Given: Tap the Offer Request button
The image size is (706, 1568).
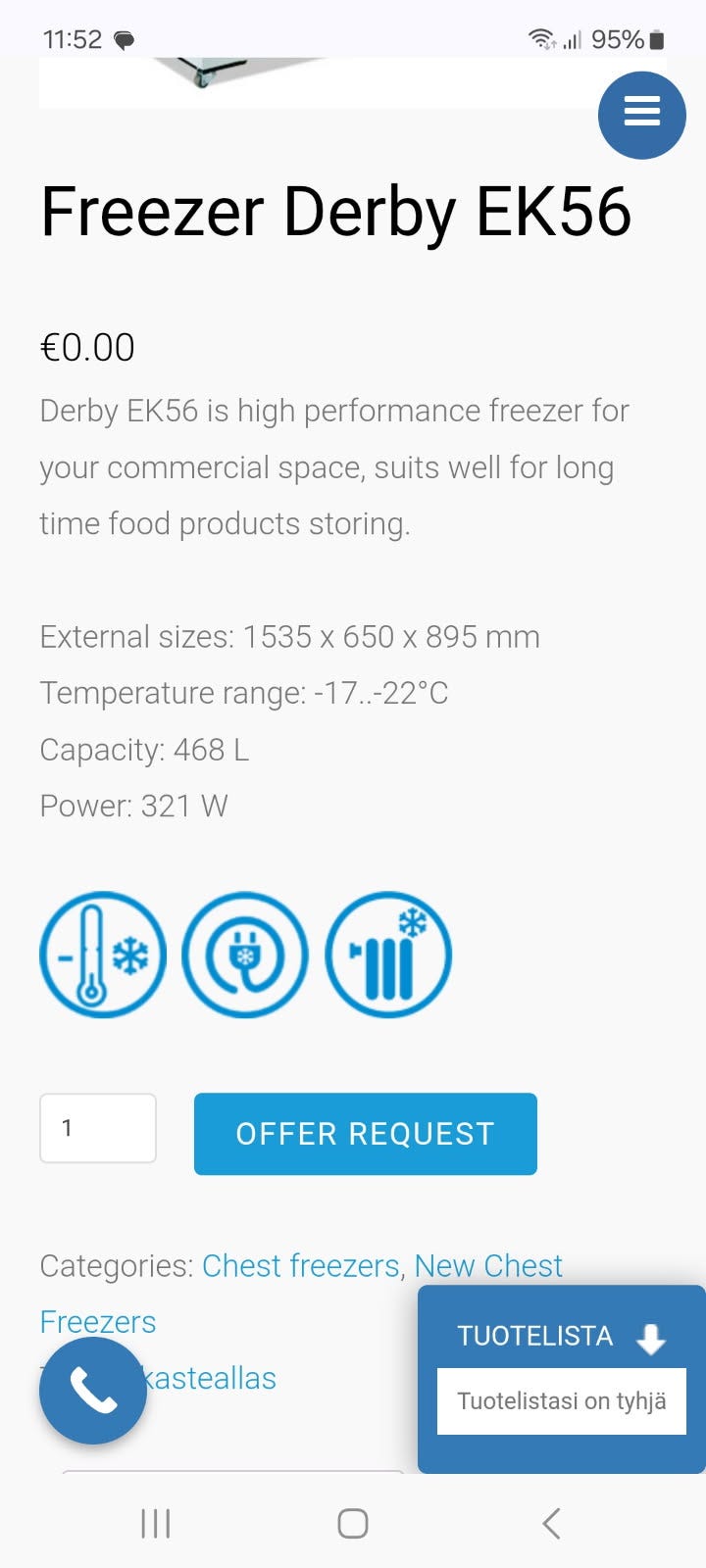Looking at the screenshot, I should point(365,1133).
